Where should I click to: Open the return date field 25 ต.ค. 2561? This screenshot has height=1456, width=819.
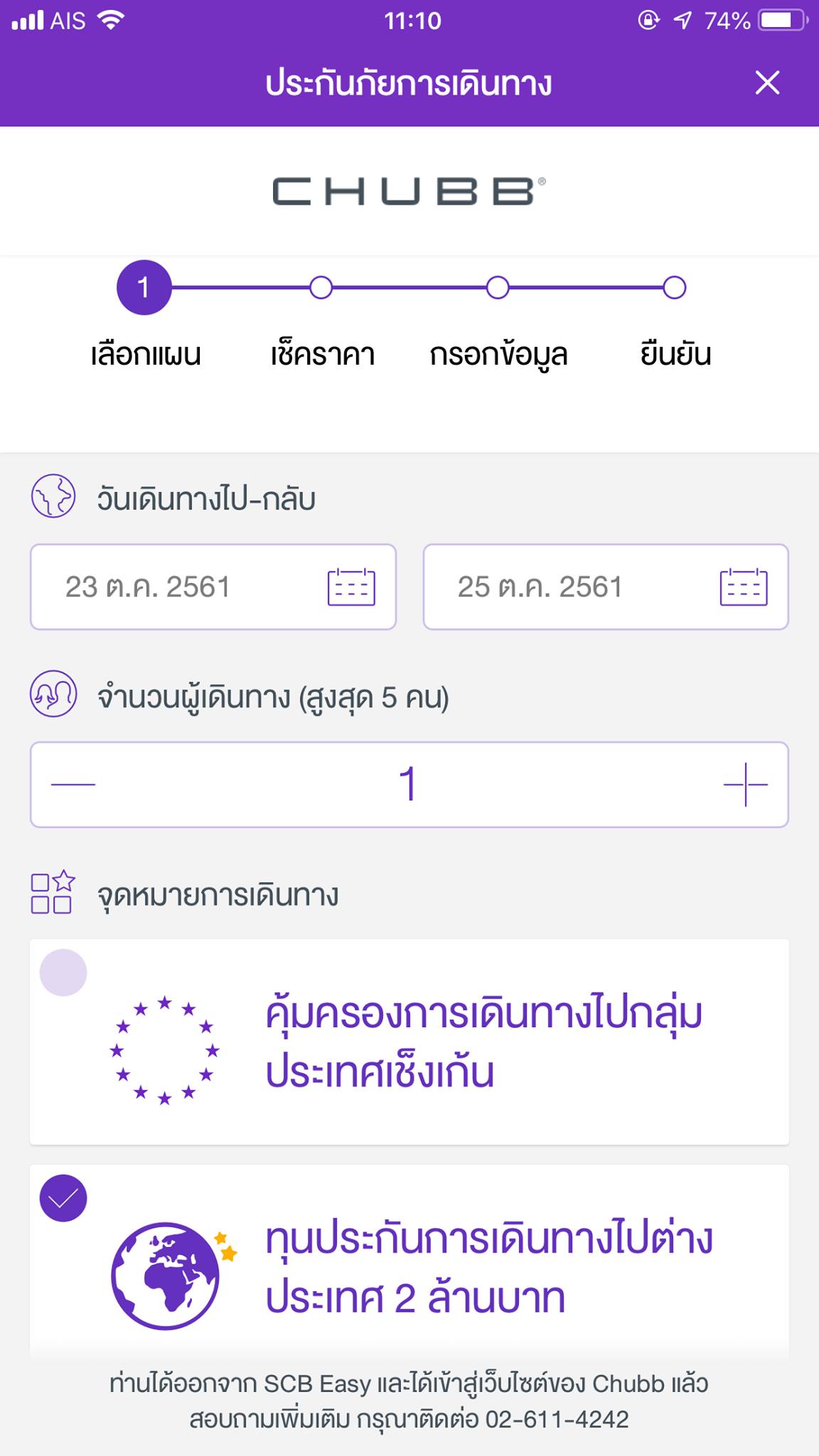[x=606, y=587]
